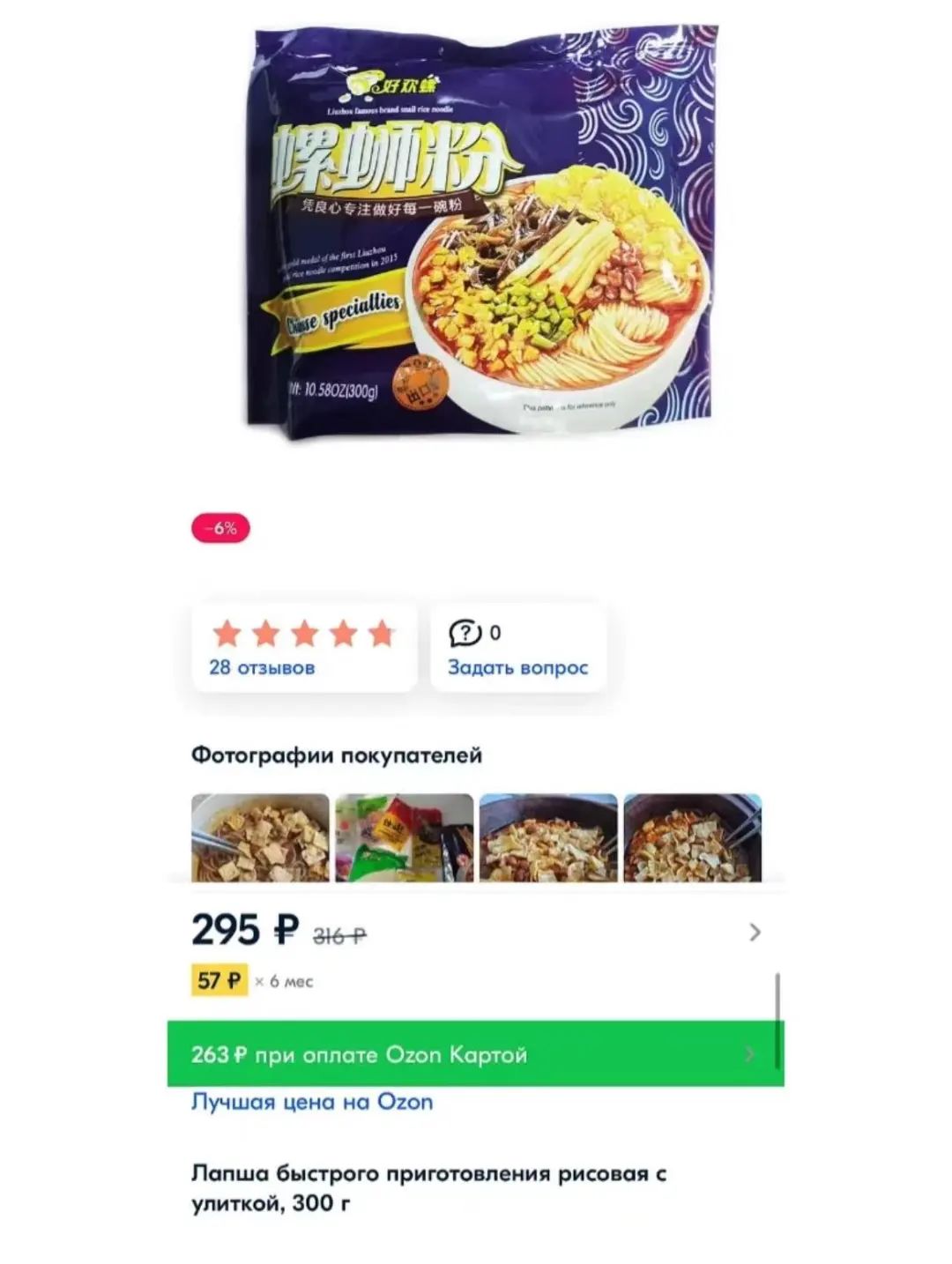The width and height of the screenshot is (952, 1264).
Task: View the third customer photo
Action: click(x=547, y=837)
